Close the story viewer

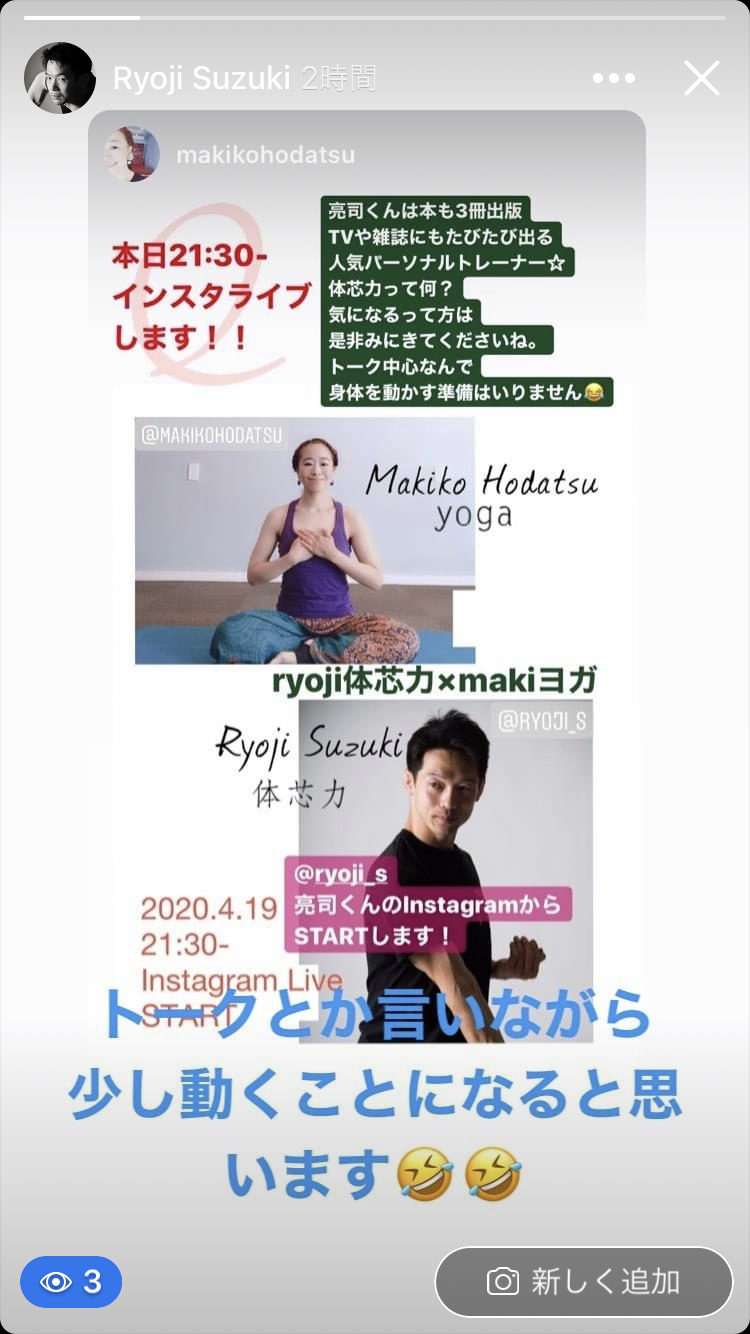(702, 78)
